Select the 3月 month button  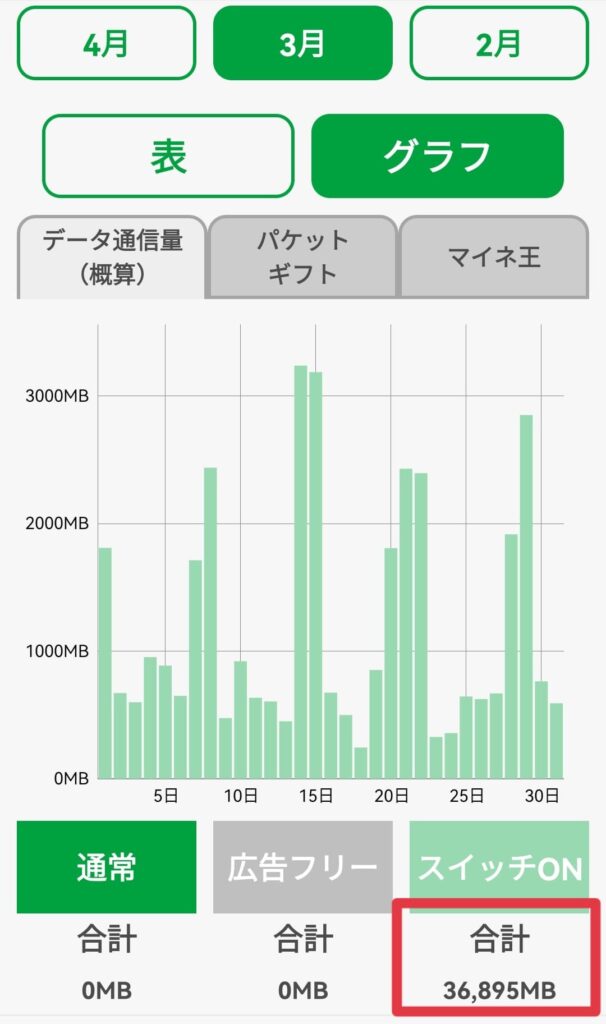click(302, 43)
